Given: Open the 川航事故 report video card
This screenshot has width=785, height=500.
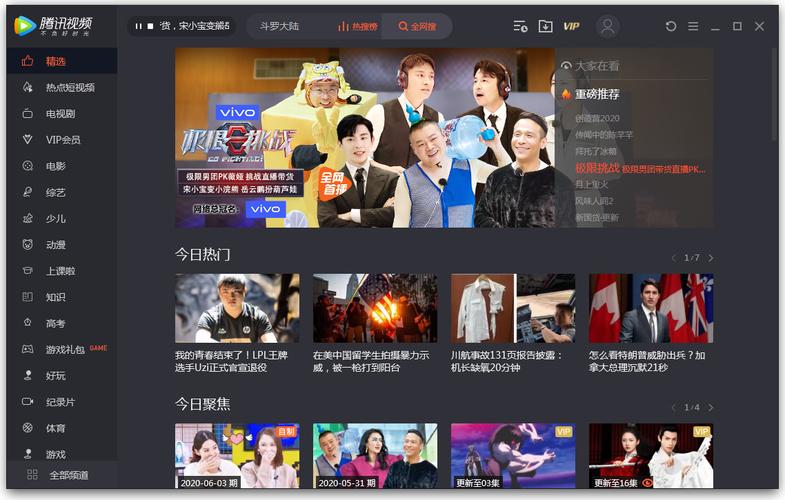Looking at the screenshot, I should (x=512, y=318).
